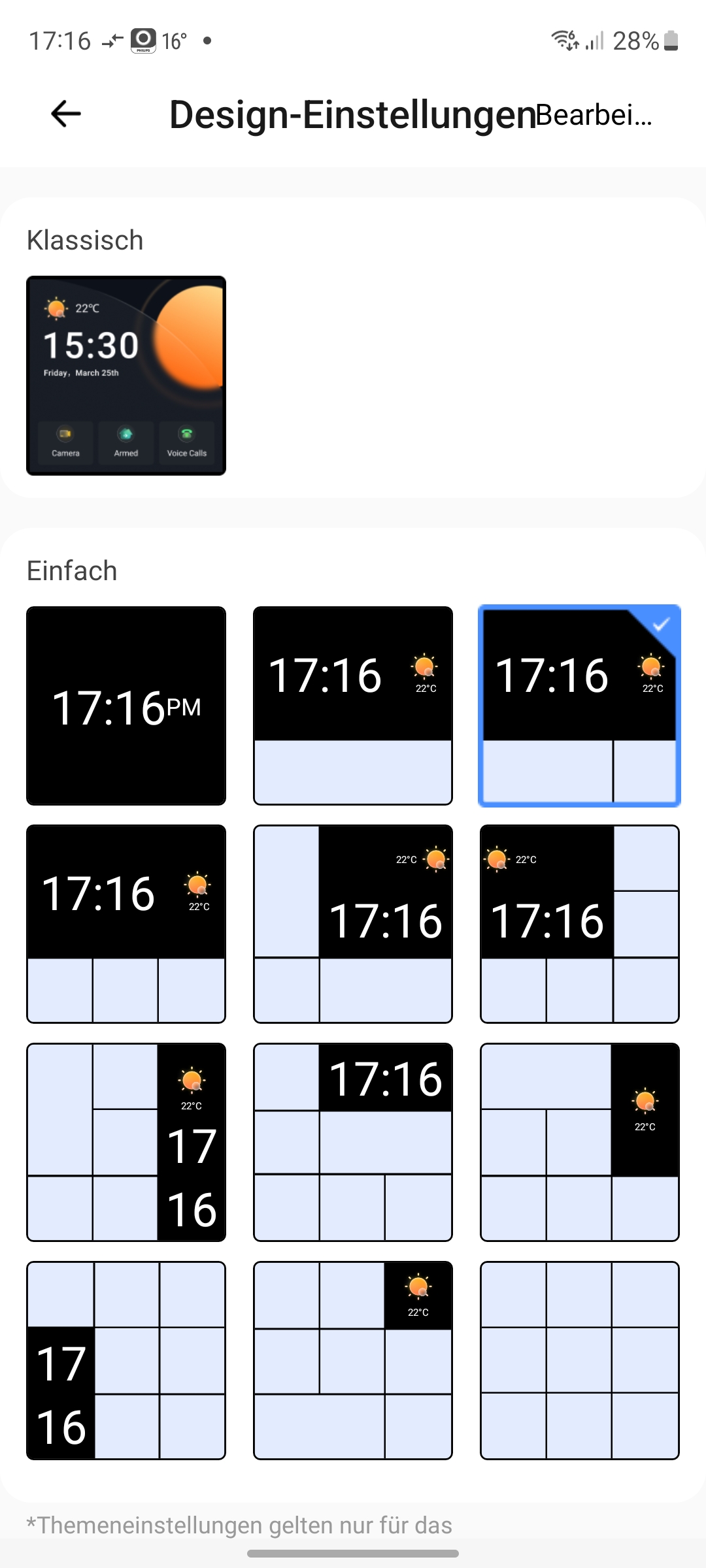Tap the Bearbeiten button in the header
This screenshot has width=706, height=1568.
(594, 116)
